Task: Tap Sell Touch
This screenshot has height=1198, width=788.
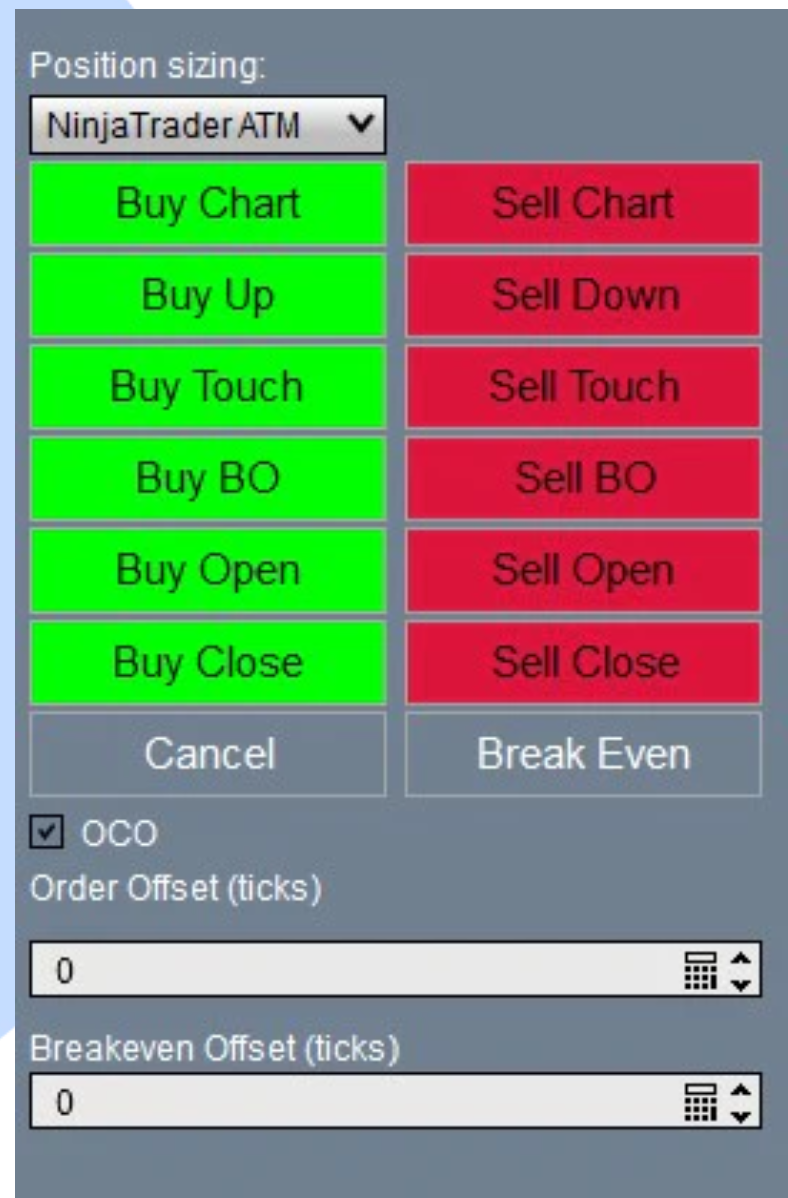Action: (583, 387)
